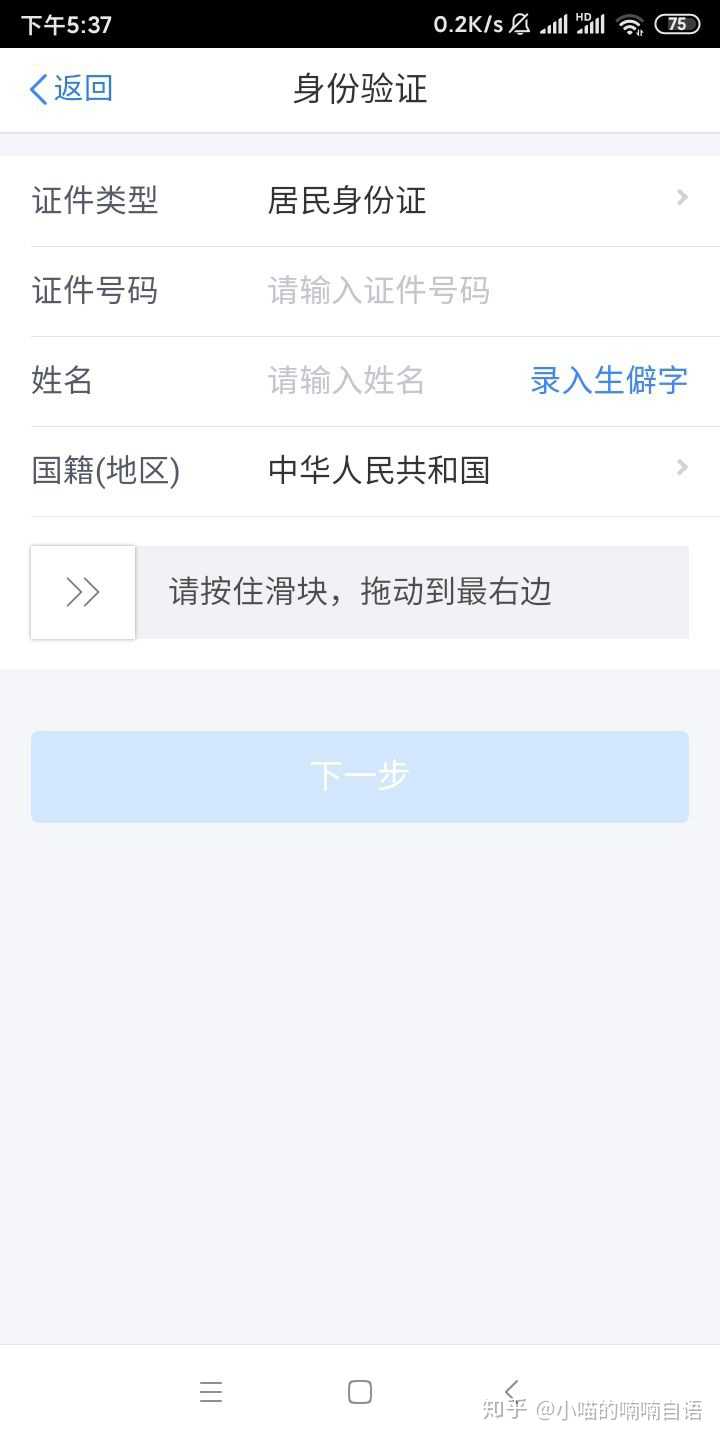
Task: Go to the home screen
Action: tap(360, 1392)
